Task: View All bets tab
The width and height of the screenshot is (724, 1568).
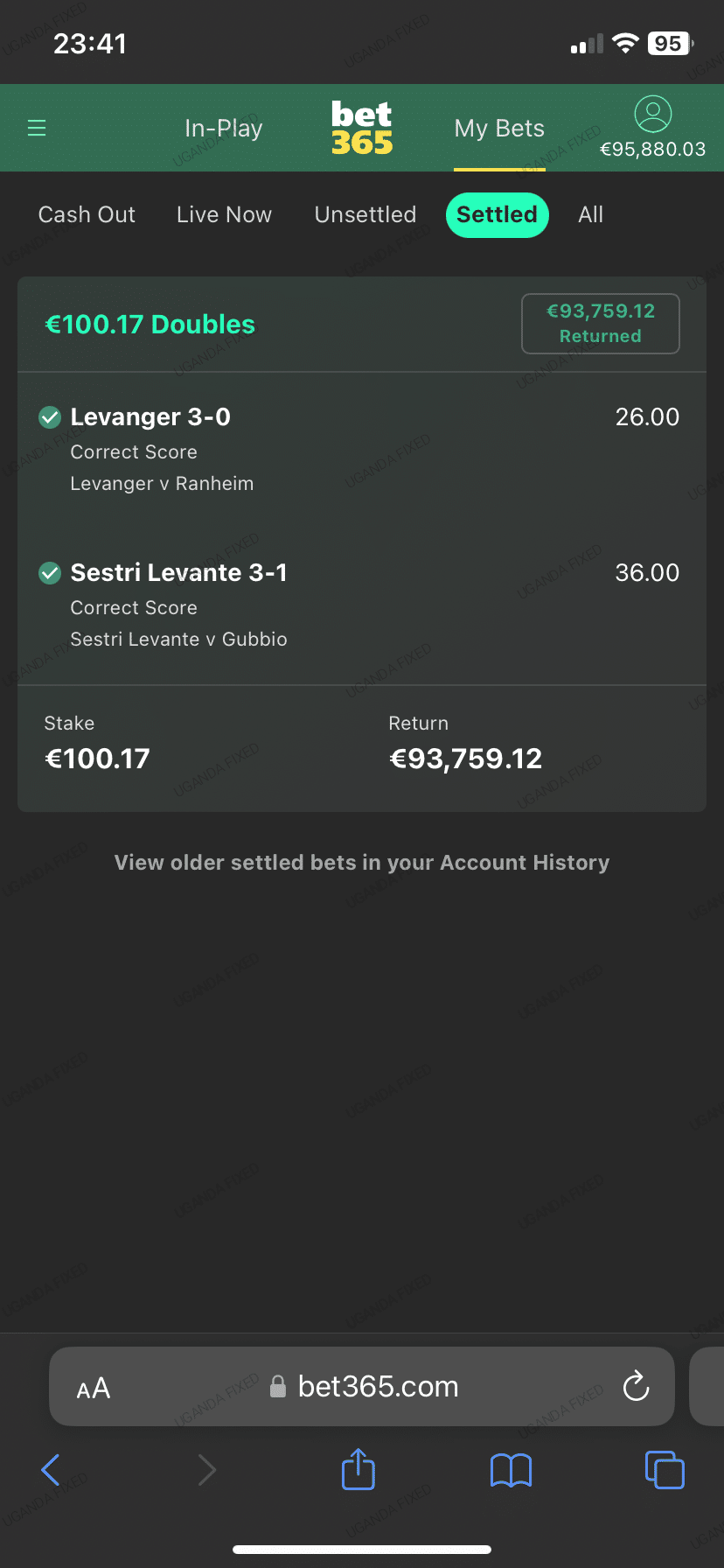Action: pos(590,214)
